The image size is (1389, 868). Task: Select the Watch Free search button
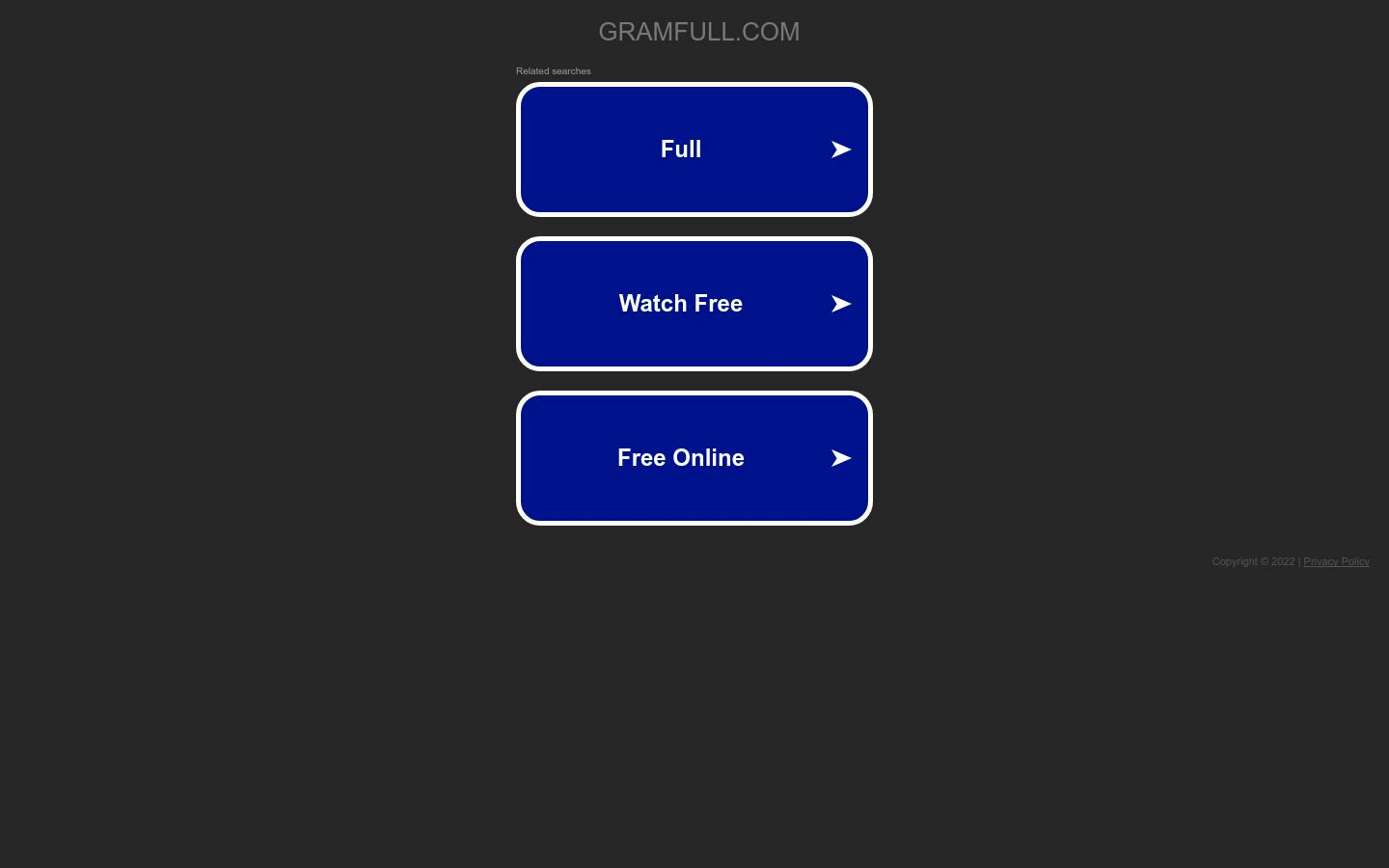[694, 304]
